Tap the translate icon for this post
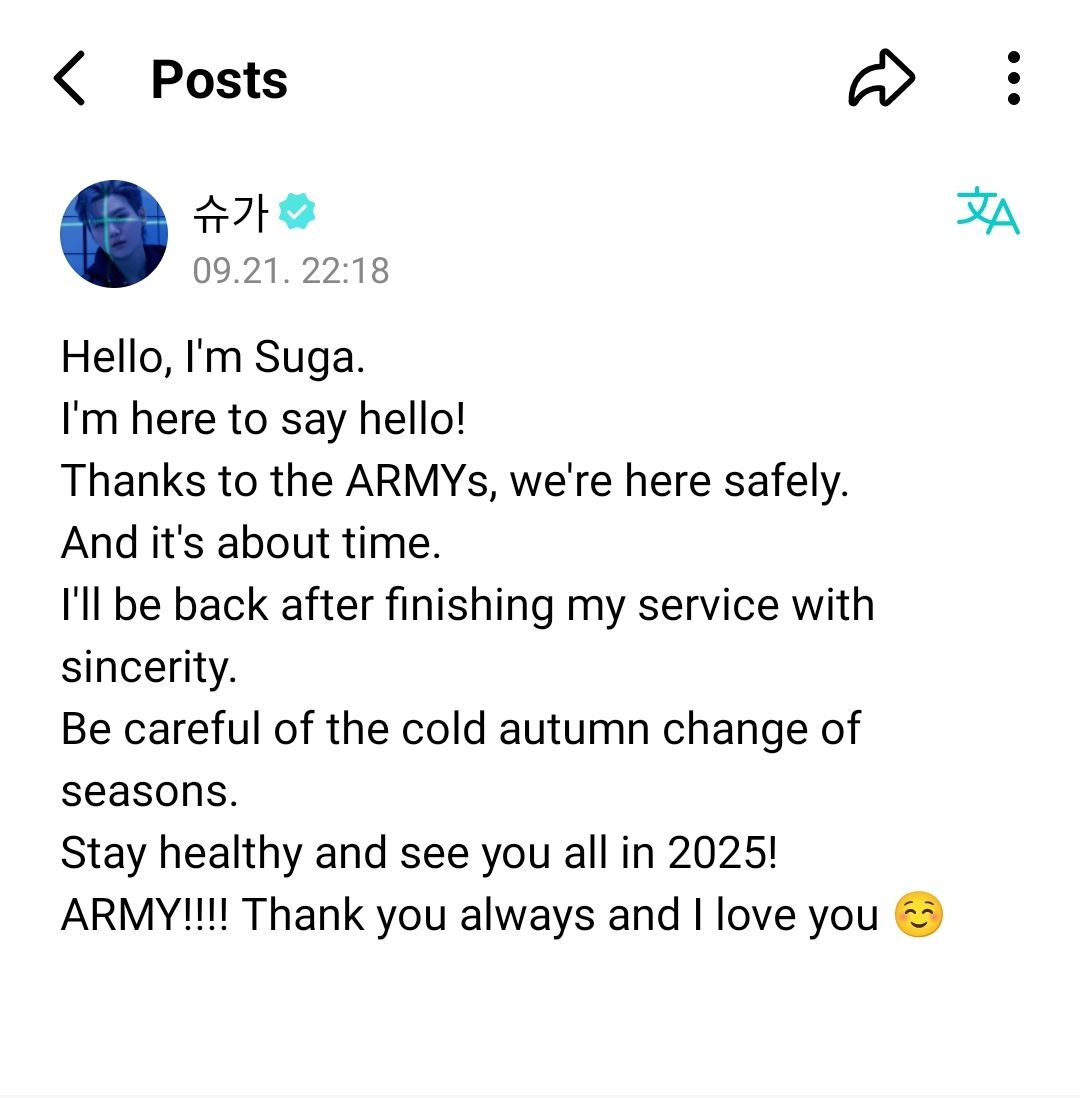This screenshot has height=1098, width=1080. [x=987, y=211]
